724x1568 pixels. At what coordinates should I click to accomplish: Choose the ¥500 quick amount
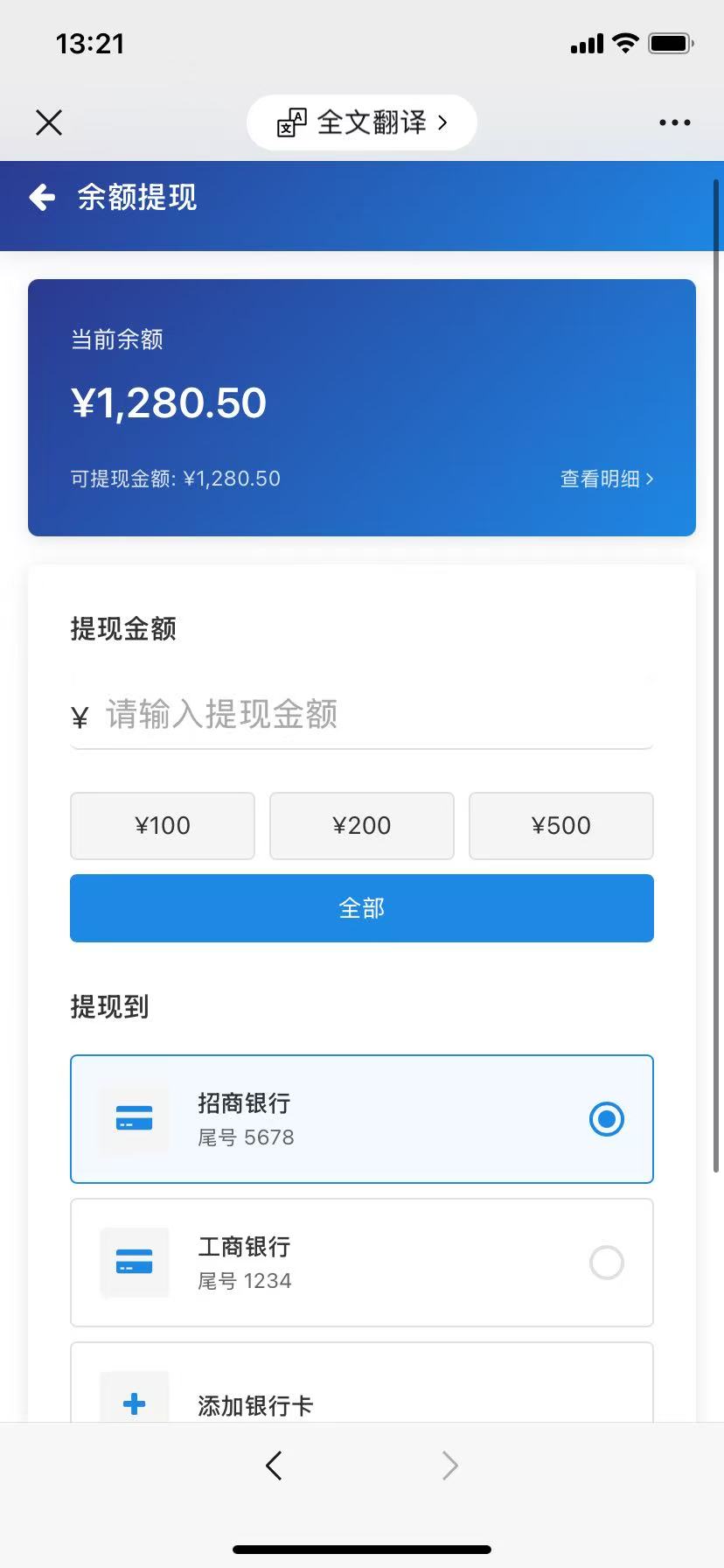point(560,825)
